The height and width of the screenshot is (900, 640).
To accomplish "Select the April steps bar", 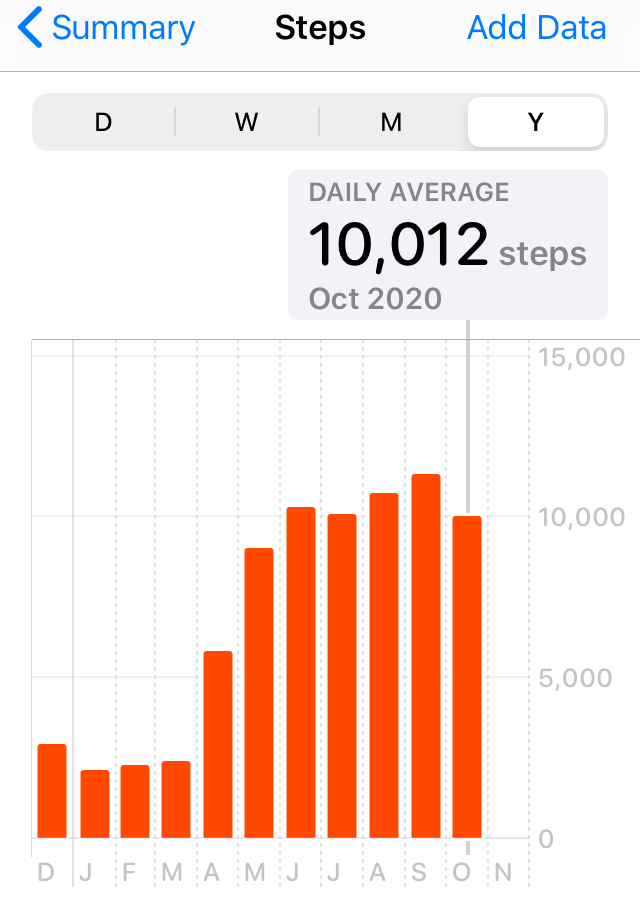I will click(x=218, y=744).
